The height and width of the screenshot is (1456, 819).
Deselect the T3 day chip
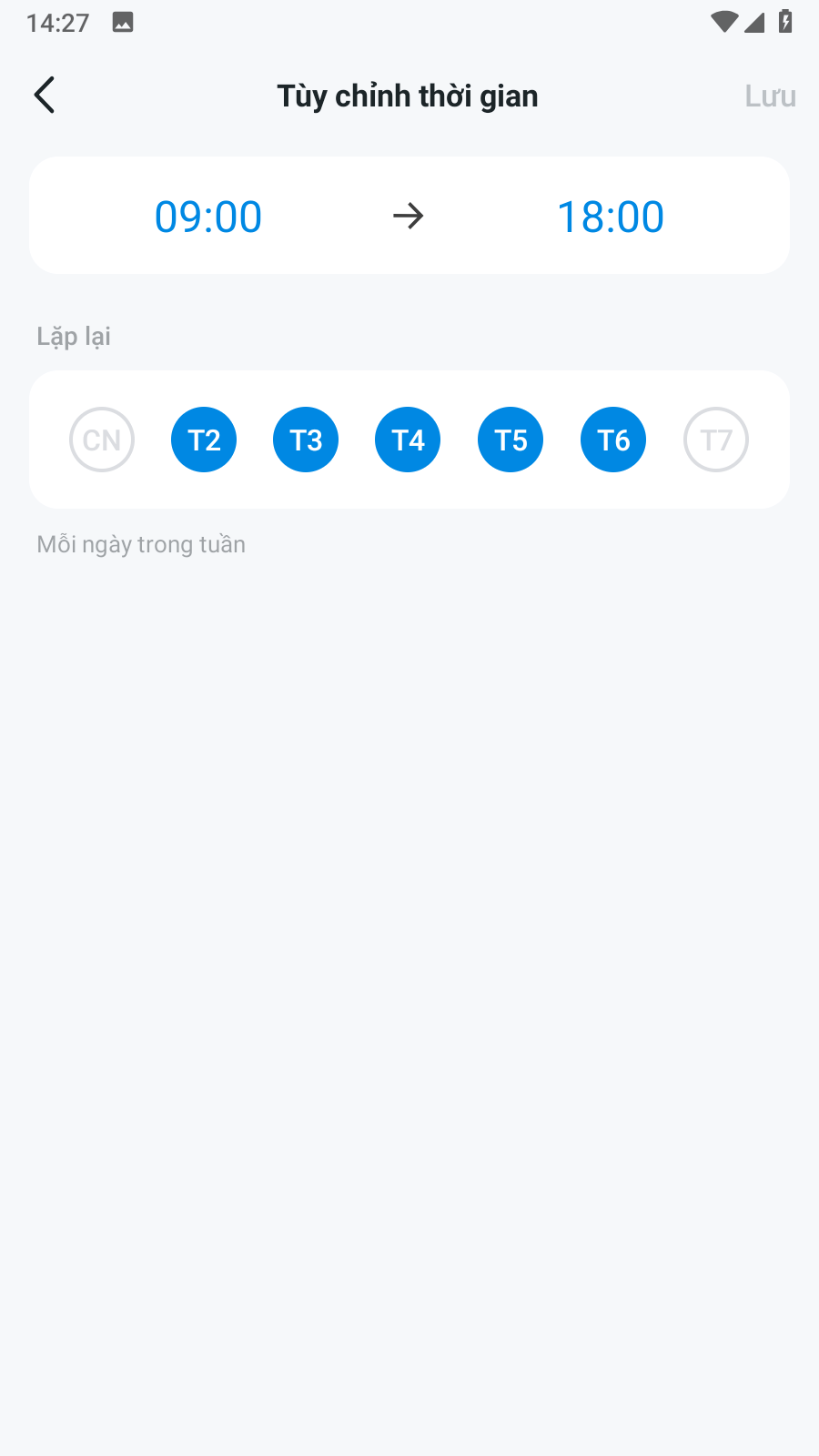coord(306,440)
